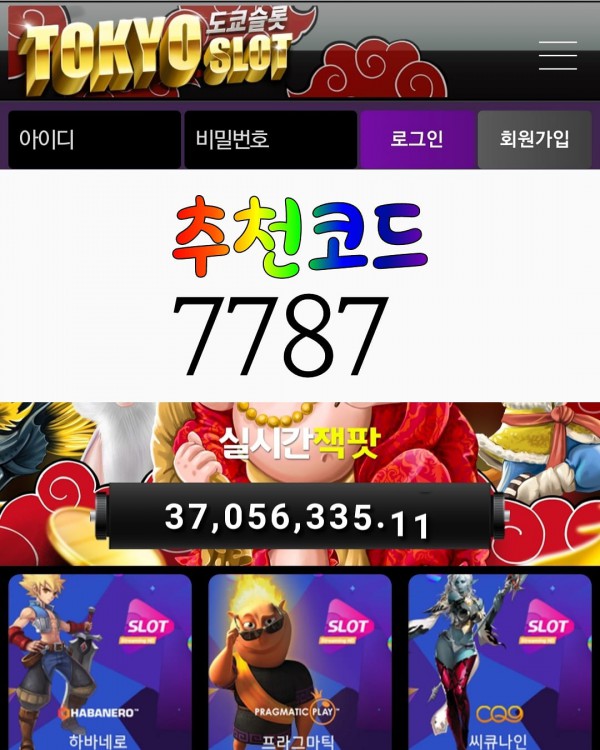This screenshot has width=600, height=750.
Task: Open the 하바네로 Habanero slot card
Action: pyautogui.click(x=100, y=662)
